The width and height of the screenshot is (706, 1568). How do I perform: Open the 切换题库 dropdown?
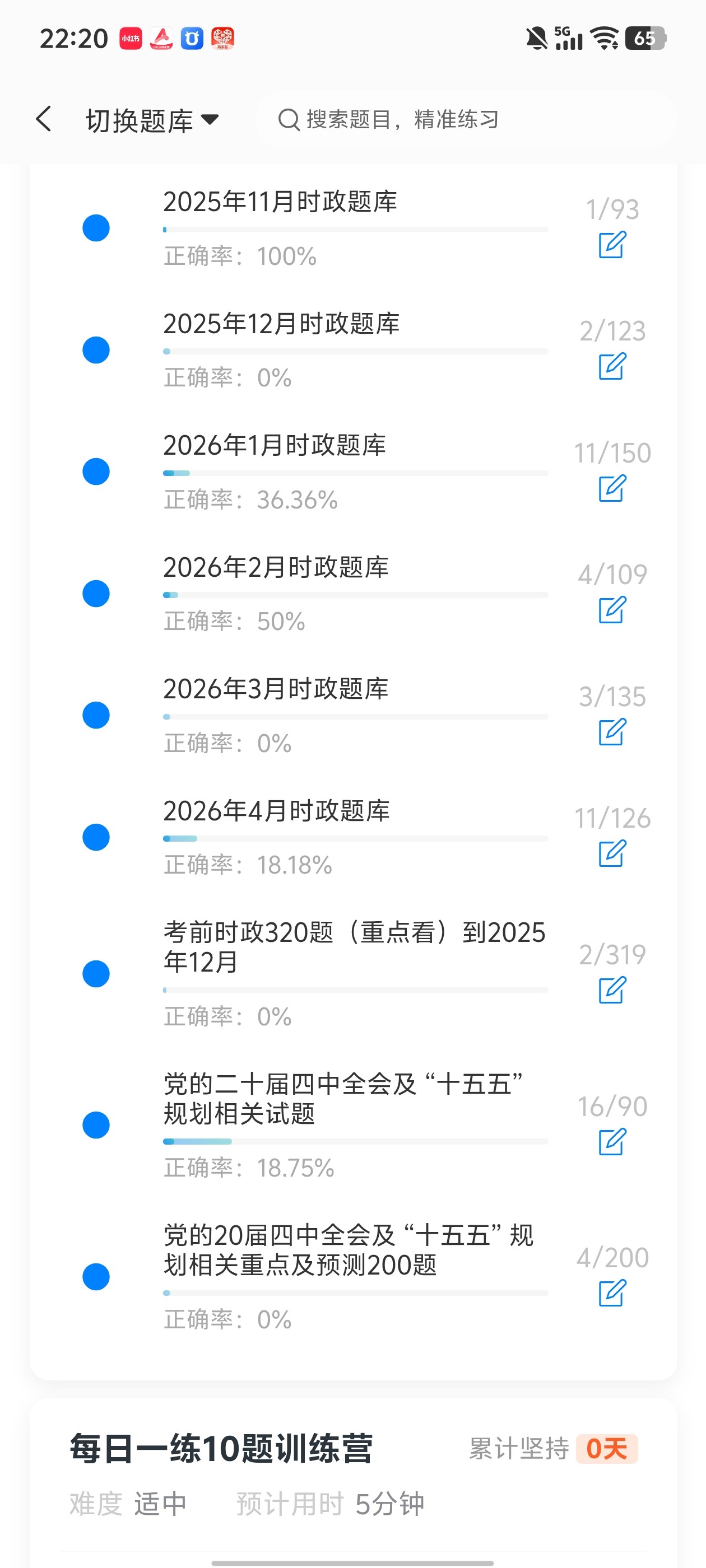pos(152,120)
